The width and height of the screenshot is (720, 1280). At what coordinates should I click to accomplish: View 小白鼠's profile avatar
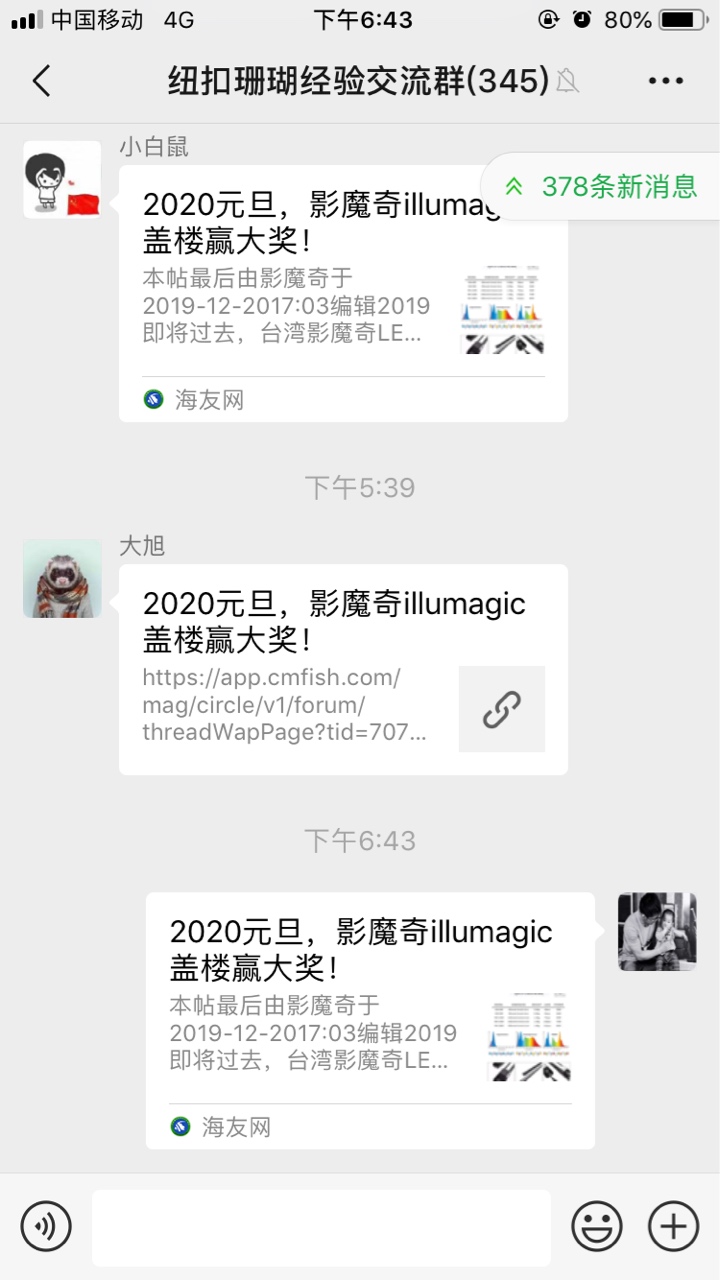click(62, 180)
